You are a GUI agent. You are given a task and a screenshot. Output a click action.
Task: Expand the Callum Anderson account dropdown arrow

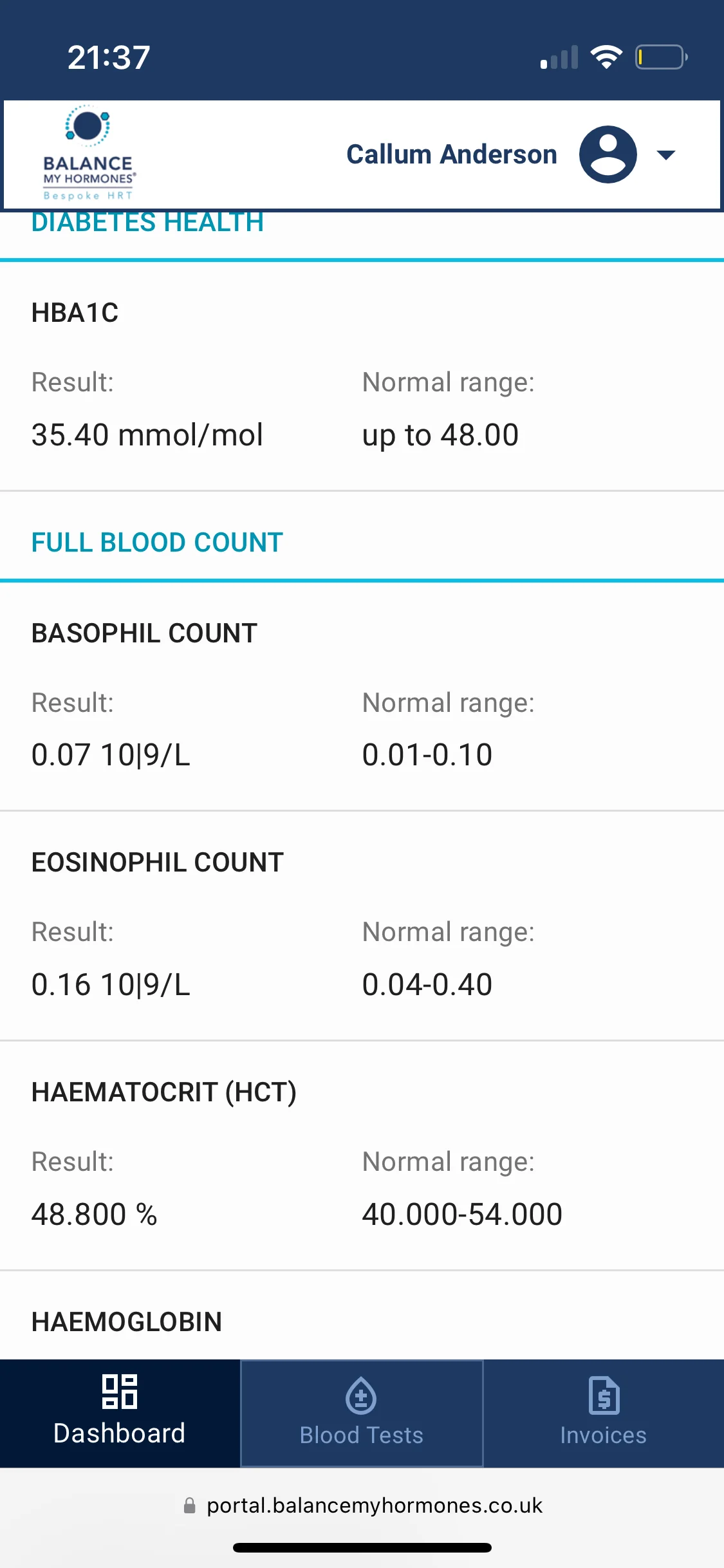[665, 154]
